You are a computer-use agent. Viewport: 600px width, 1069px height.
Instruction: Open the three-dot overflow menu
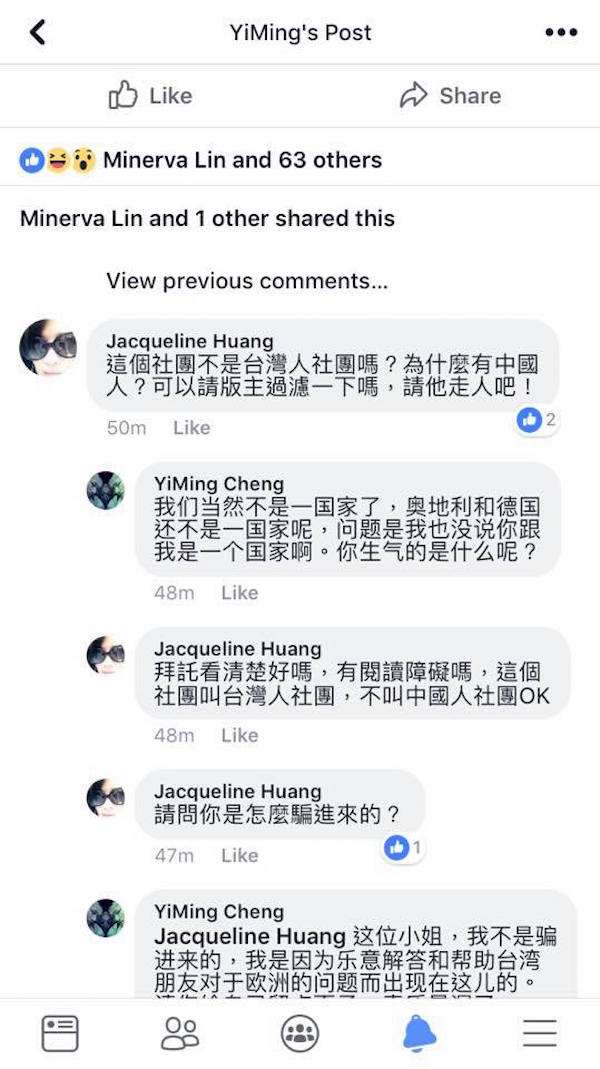[x=561, y=33]
